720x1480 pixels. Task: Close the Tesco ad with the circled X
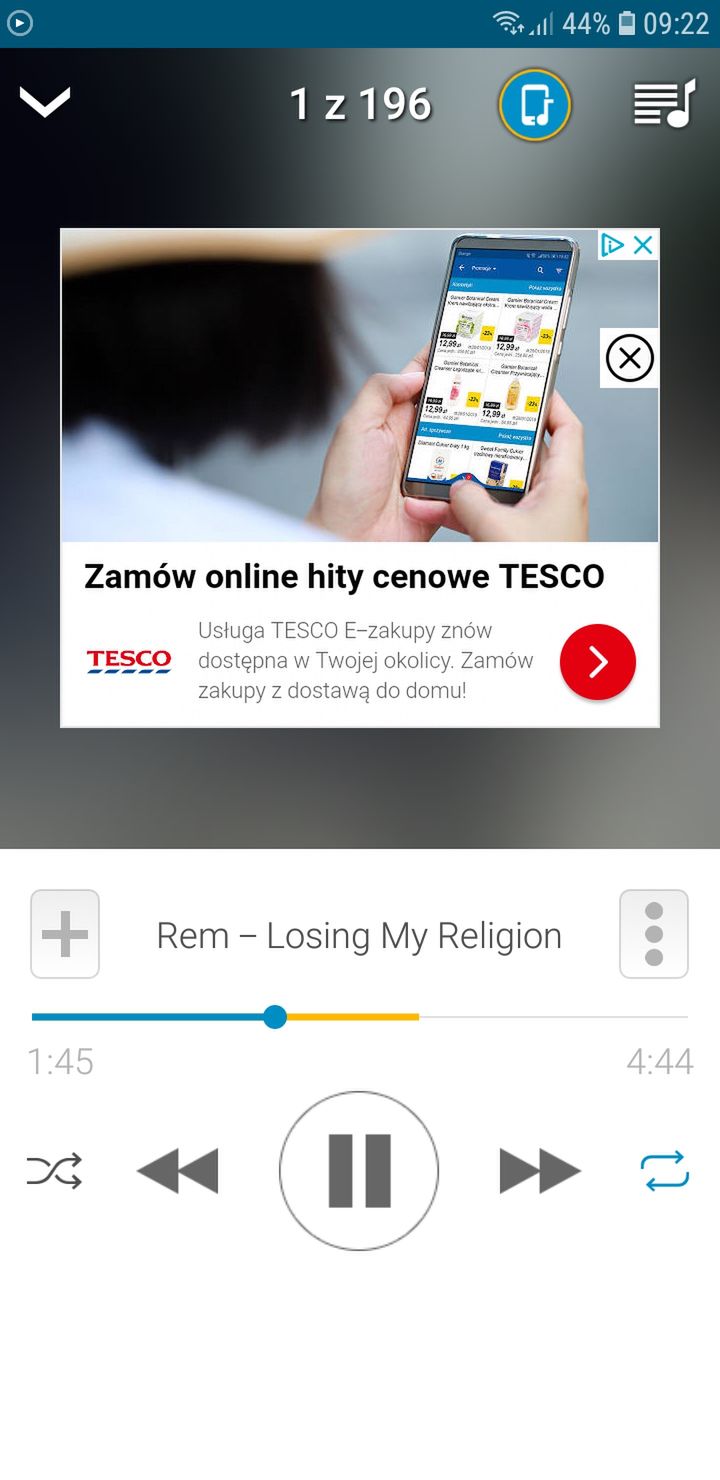(x=630, y=358)
